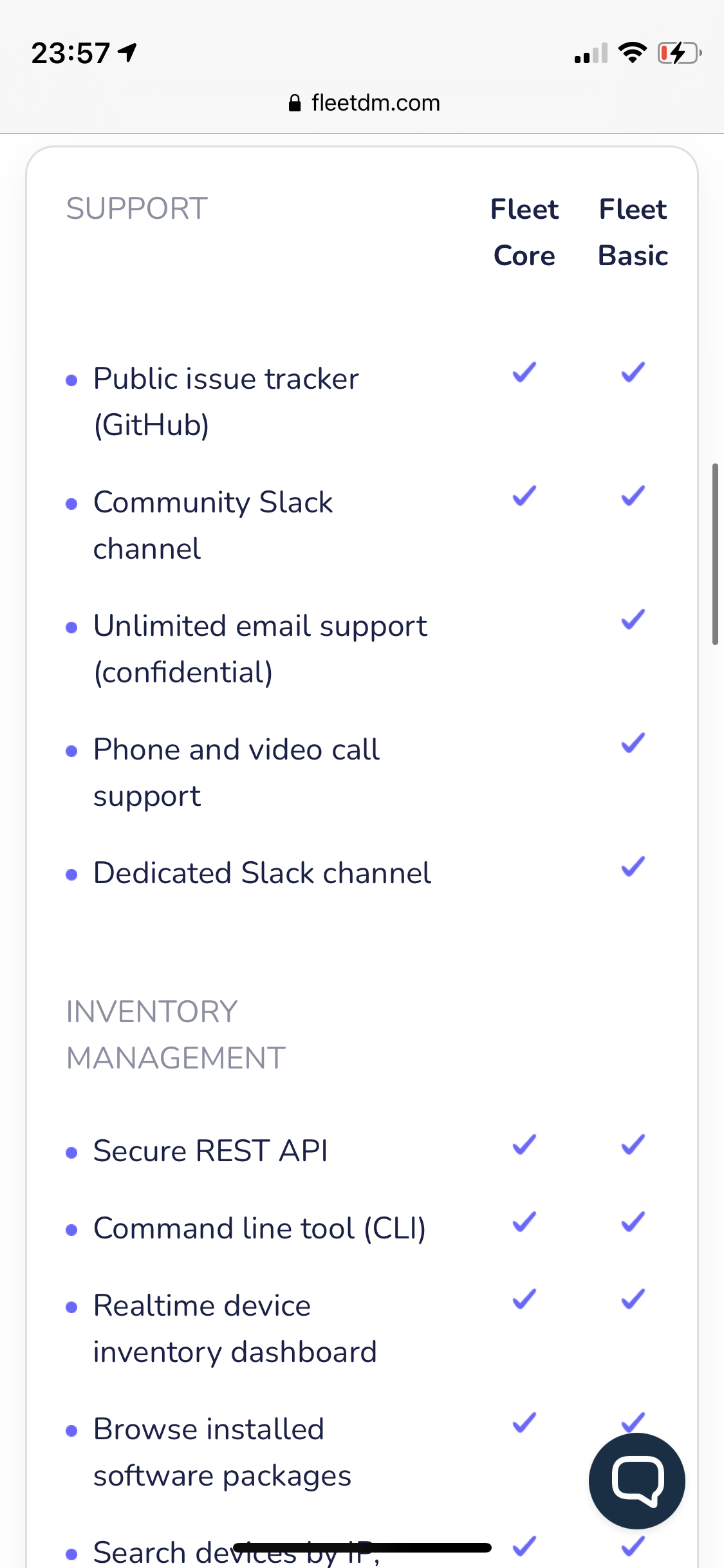This screenshot has width=724, height=1568.
Task: Select the Fleet Basic column header
Action: (x=633, y=232)
